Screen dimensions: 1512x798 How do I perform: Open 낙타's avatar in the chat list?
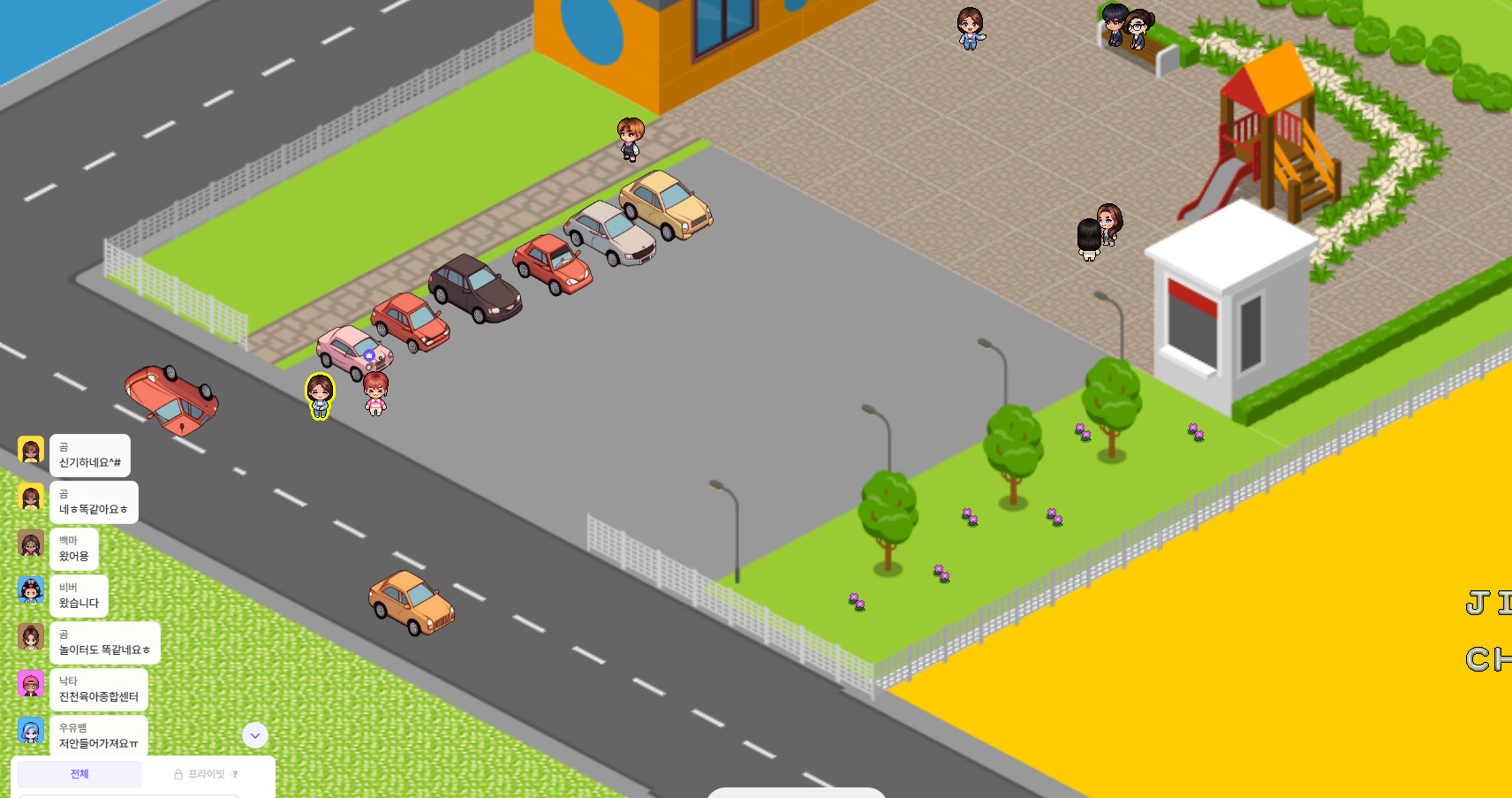click(x=31, y=683)
